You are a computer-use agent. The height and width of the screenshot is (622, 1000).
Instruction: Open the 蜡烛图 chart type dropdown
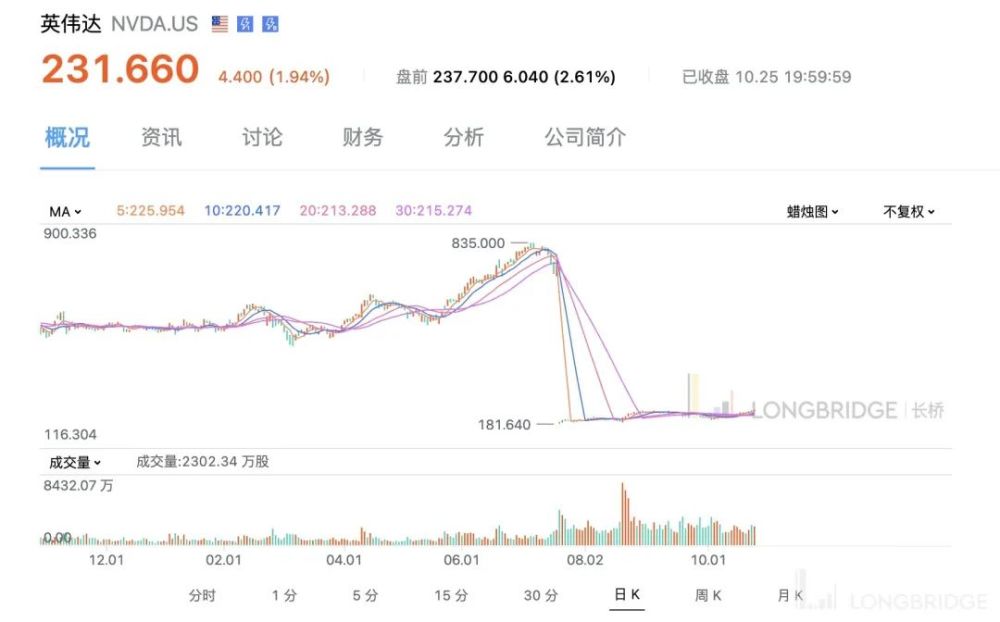click(812, 211)
